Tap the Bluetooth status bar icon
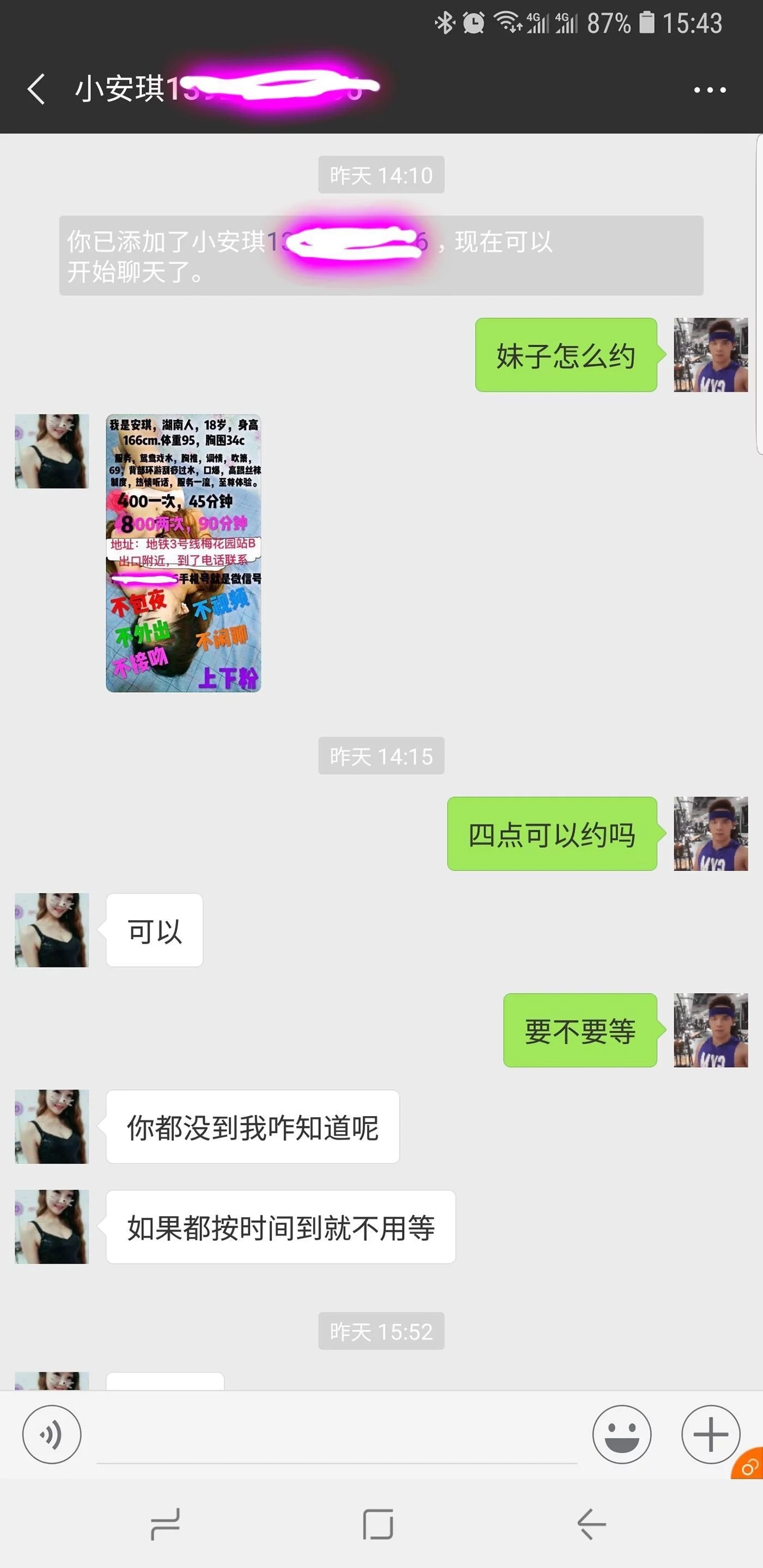763x1568 pixels. click(444, 22)
